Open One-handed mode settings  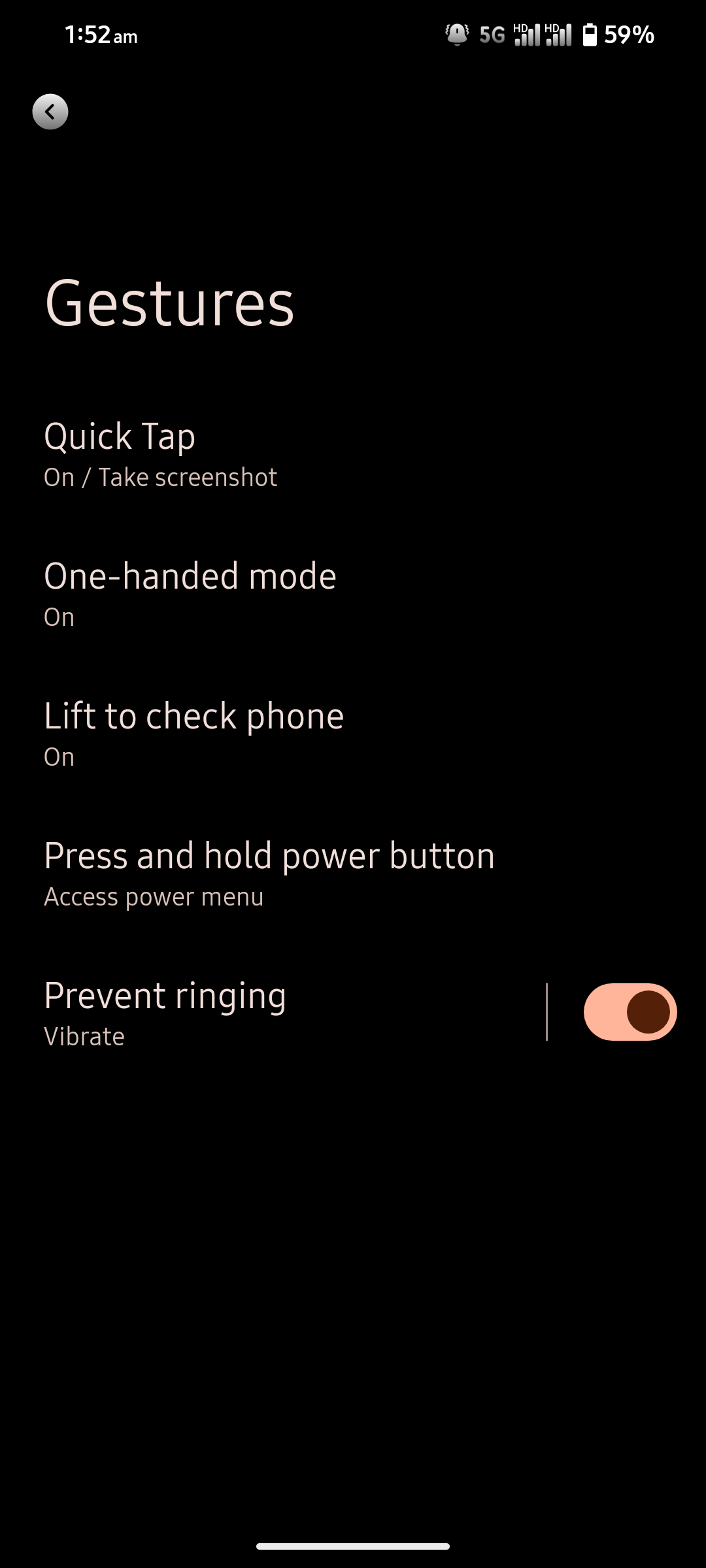[x=353, y=595]
